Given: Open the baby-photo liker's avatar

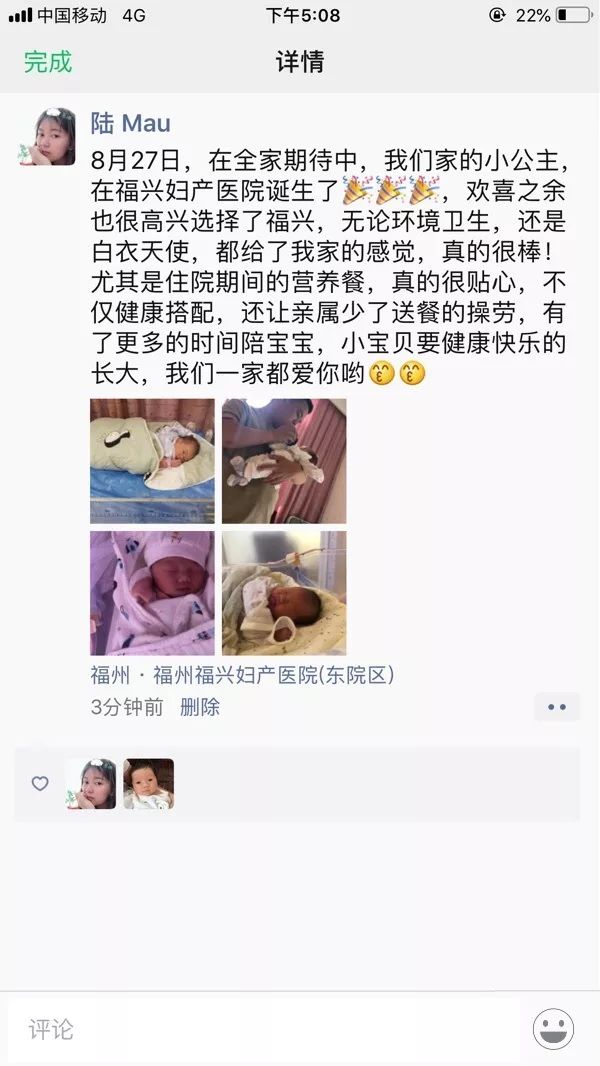Looking at the screenshot, I should point(148,783).
